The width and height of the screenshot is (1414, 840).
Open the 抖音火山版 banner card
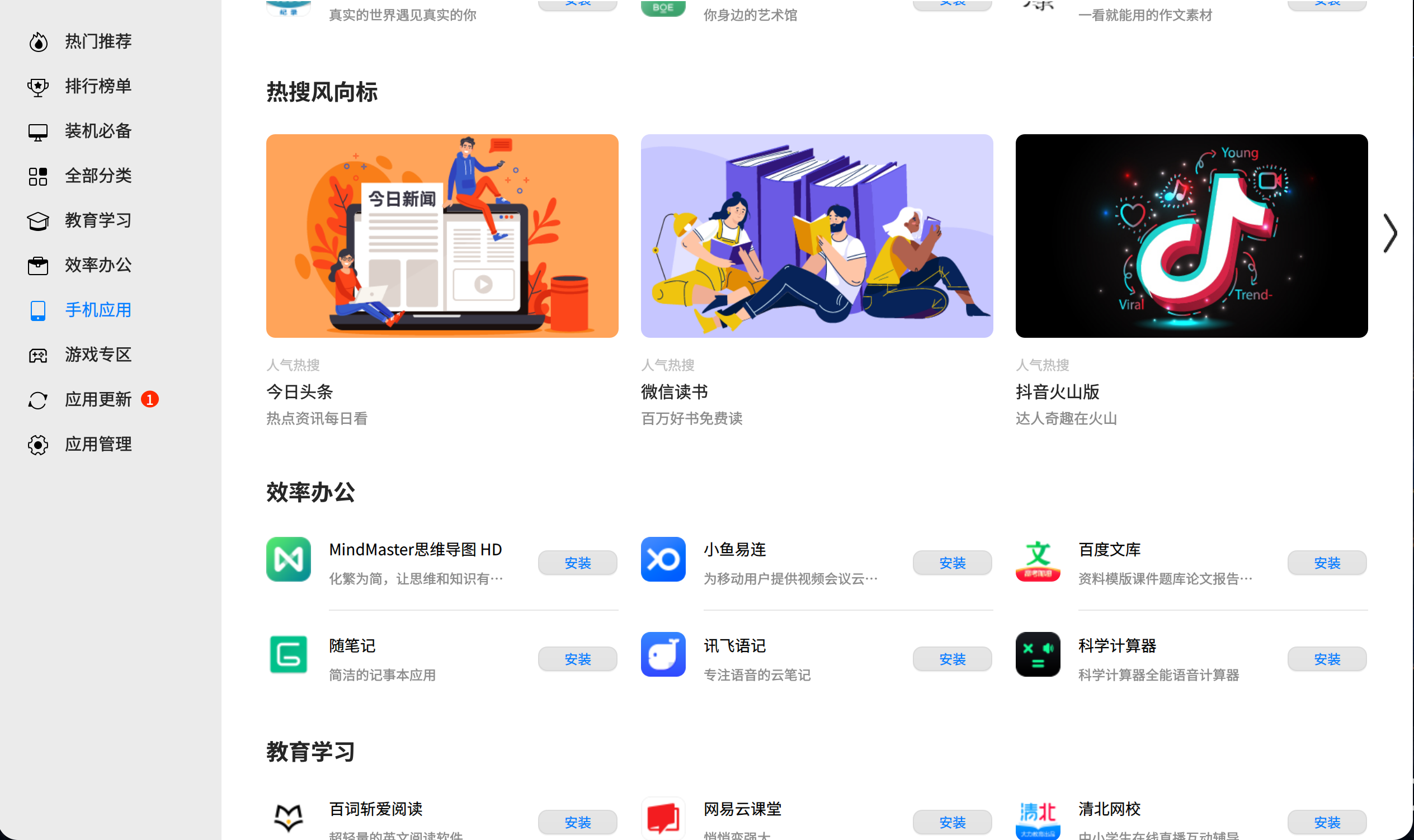point(1191,236)
